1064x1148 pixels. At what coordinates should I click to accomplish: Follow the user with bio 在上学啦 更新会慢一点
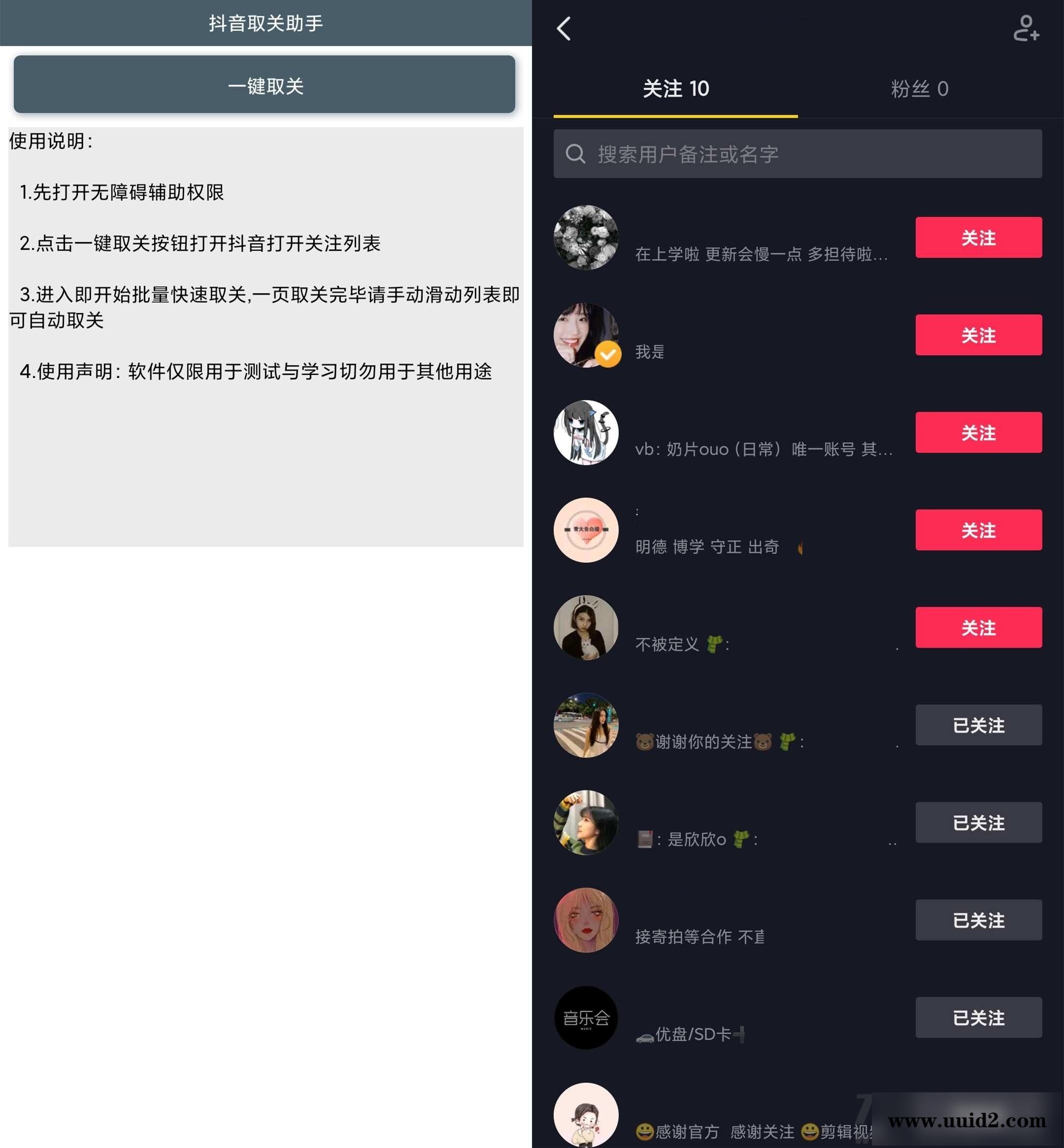(x=978, y=237)
